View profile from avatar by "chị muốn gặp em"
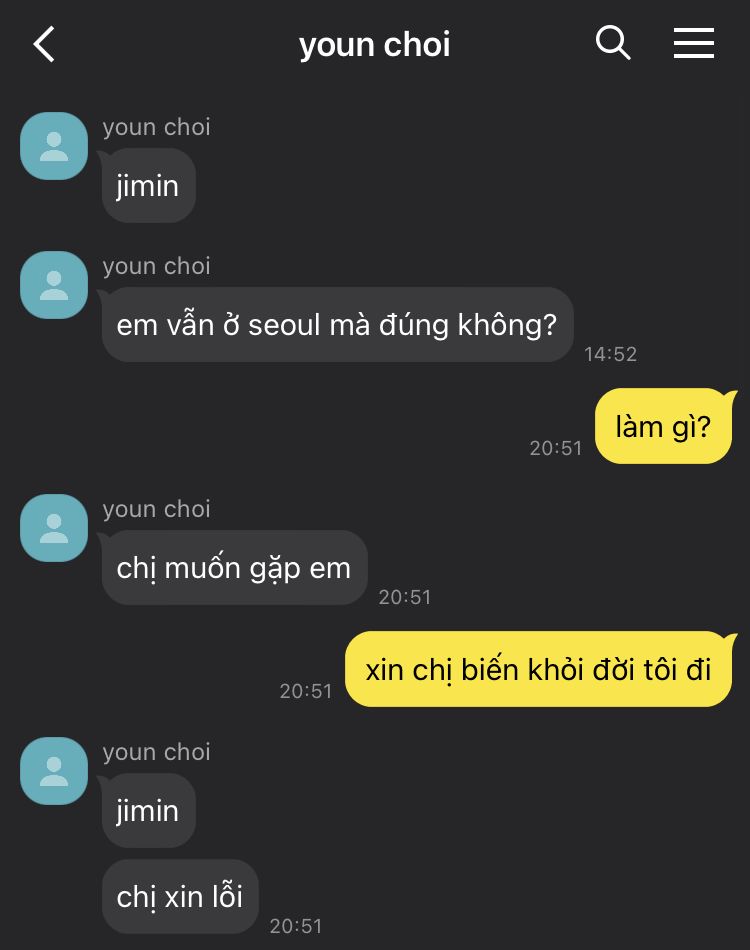The width and height of the screenshot is (750, 950). pos(54,528)
